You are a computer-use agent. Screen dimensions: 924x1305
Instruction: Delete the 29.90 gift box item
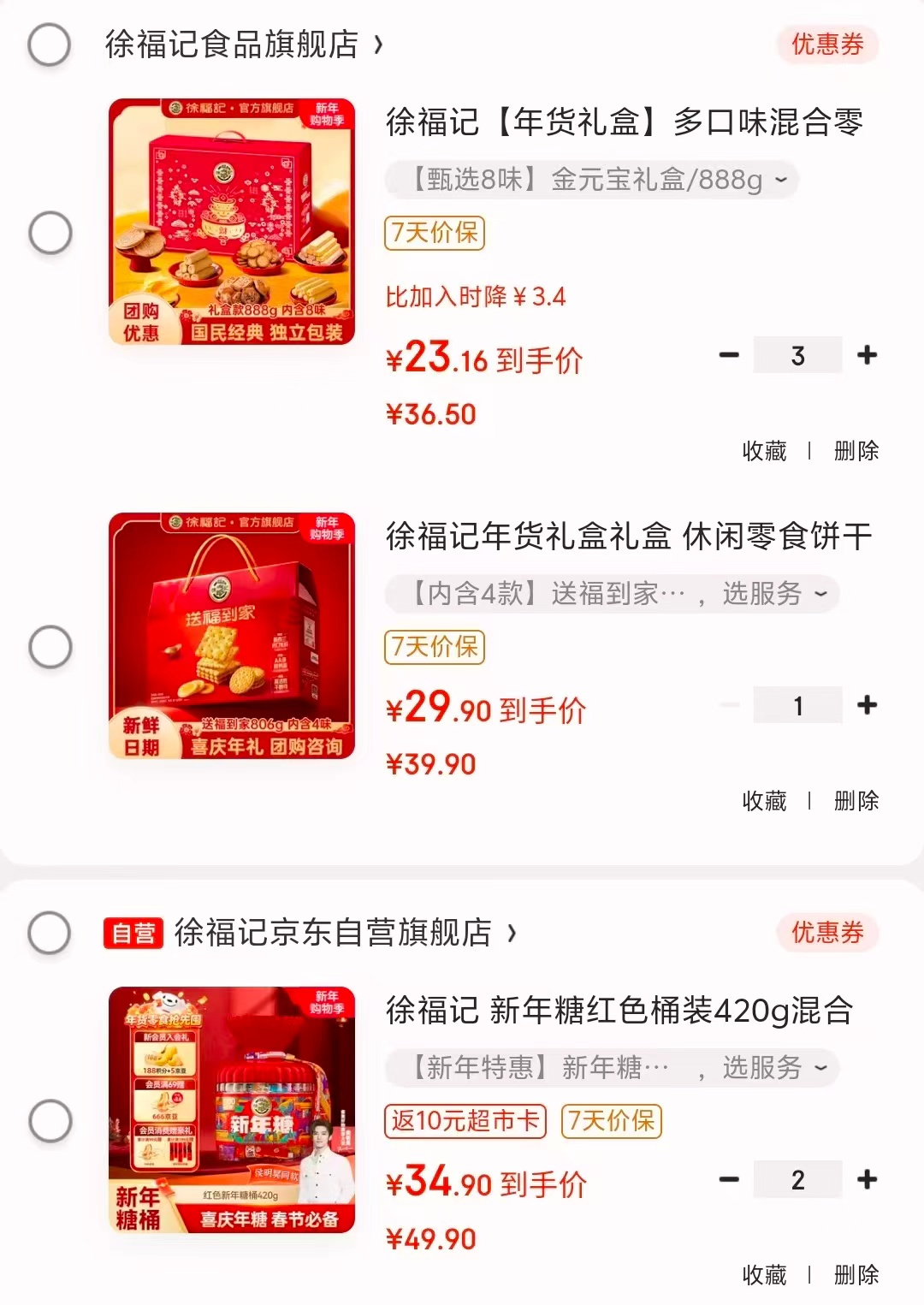pos(856,800)
